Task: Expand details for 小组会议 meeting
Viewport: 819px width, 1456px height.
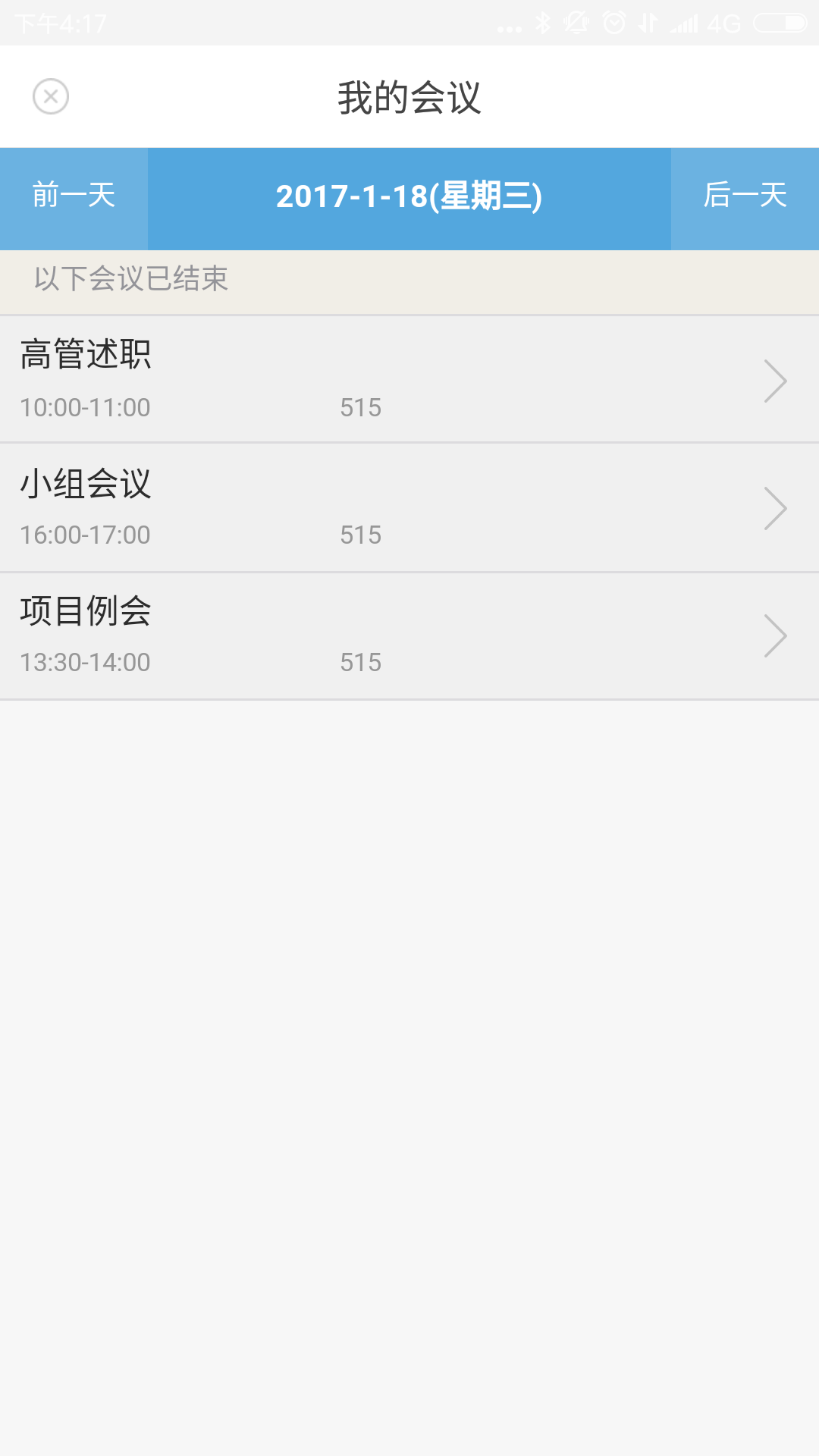Action: (775, 507)
